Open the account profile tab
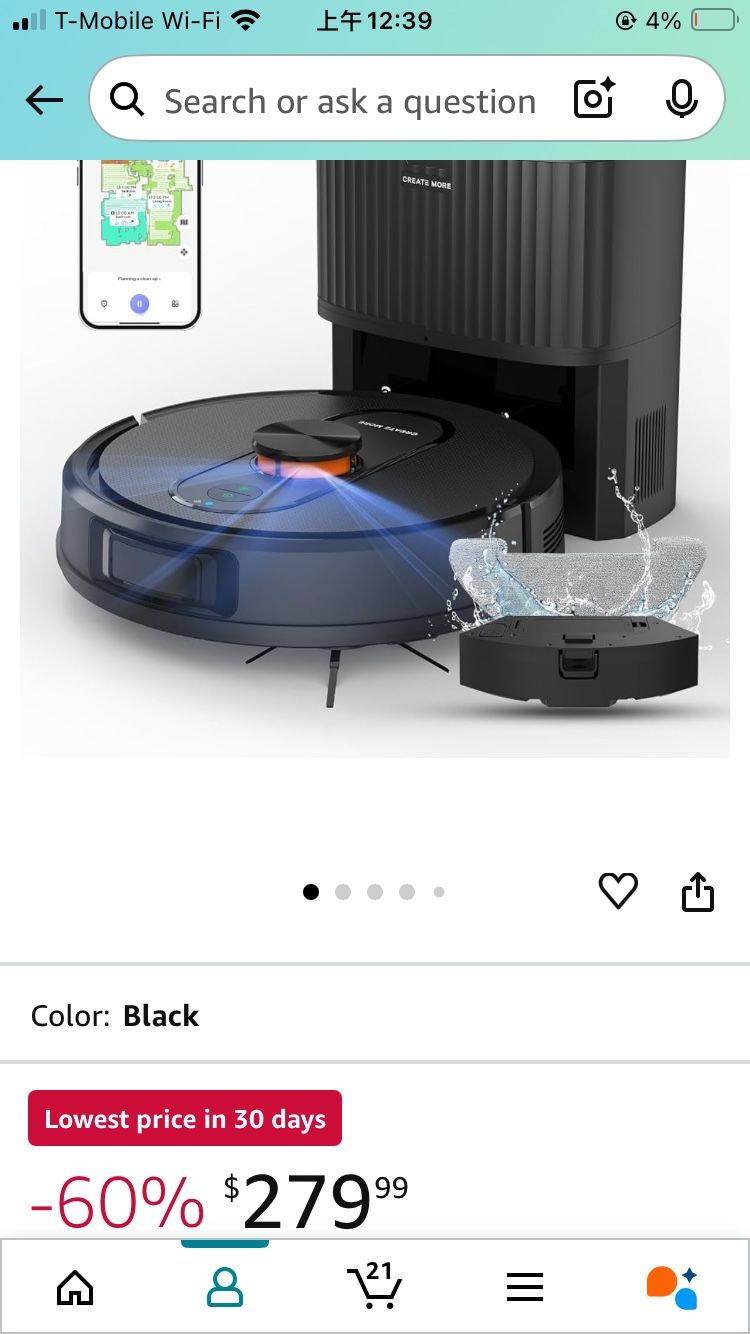Screen dimensions: 750x1334 (x=225, y=1288)
